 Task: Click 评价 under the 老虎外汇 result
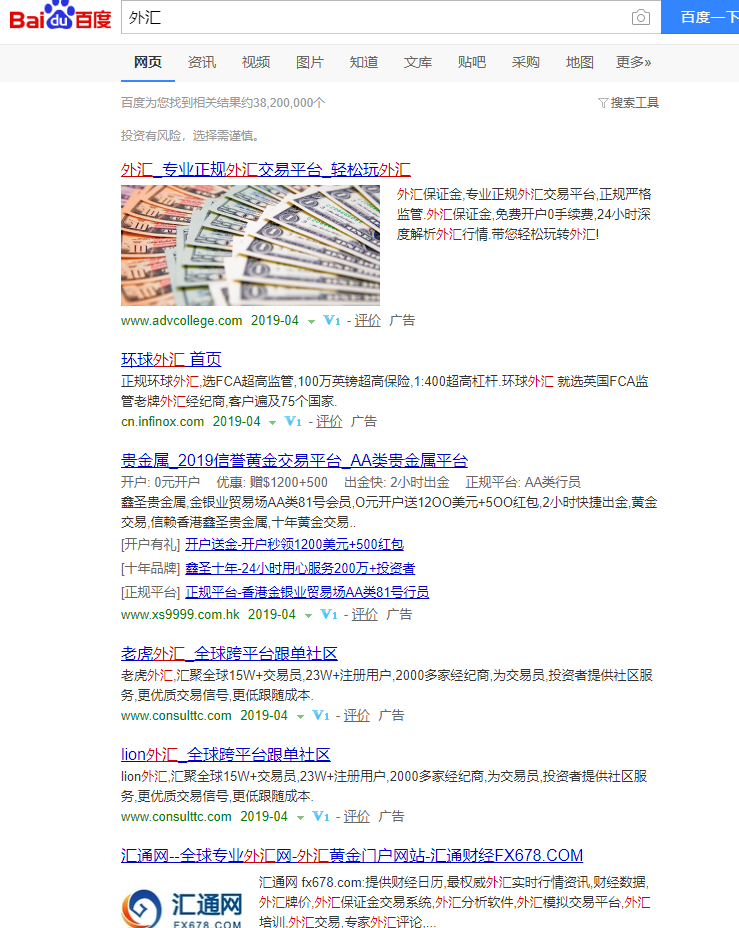tap(357, 715)
